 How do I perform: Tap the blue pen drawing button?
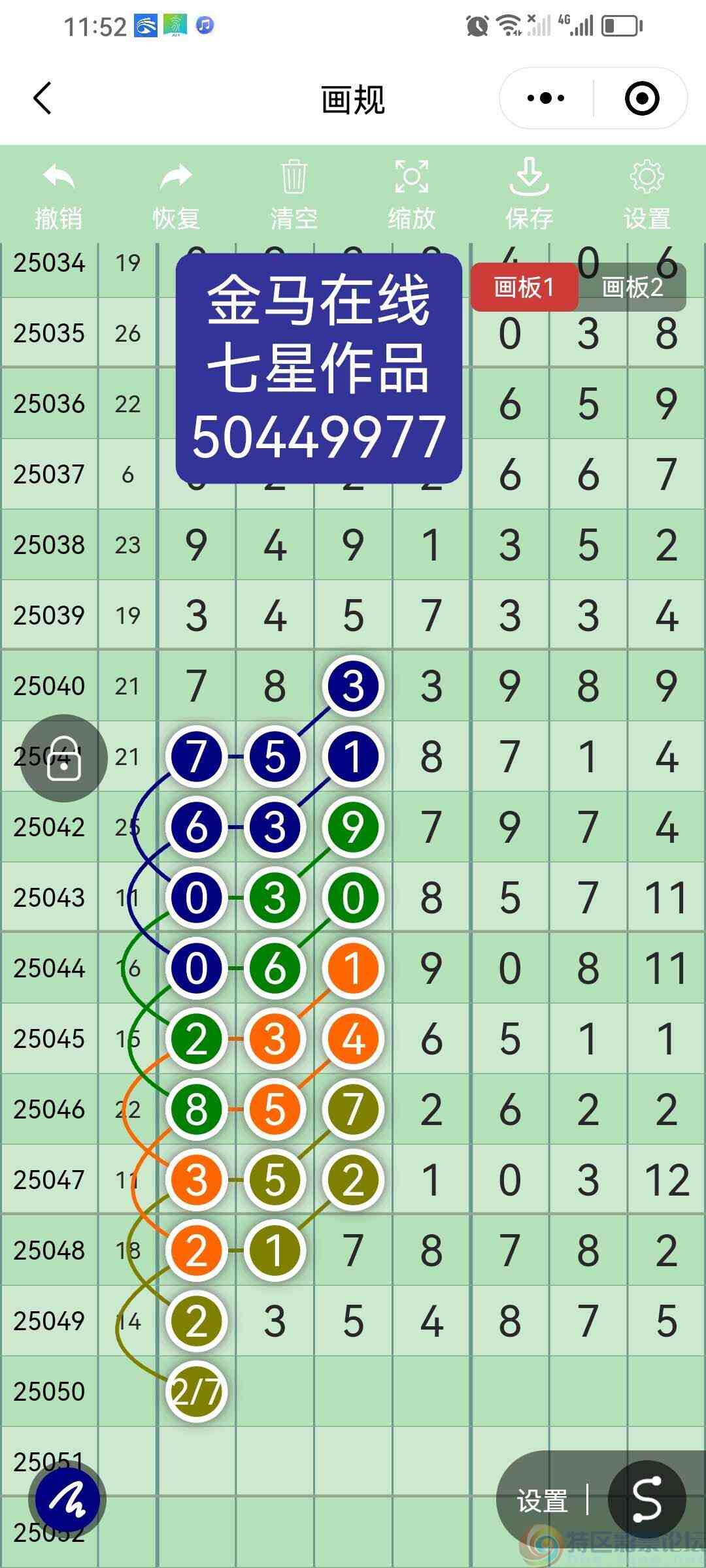point(67,1500)
